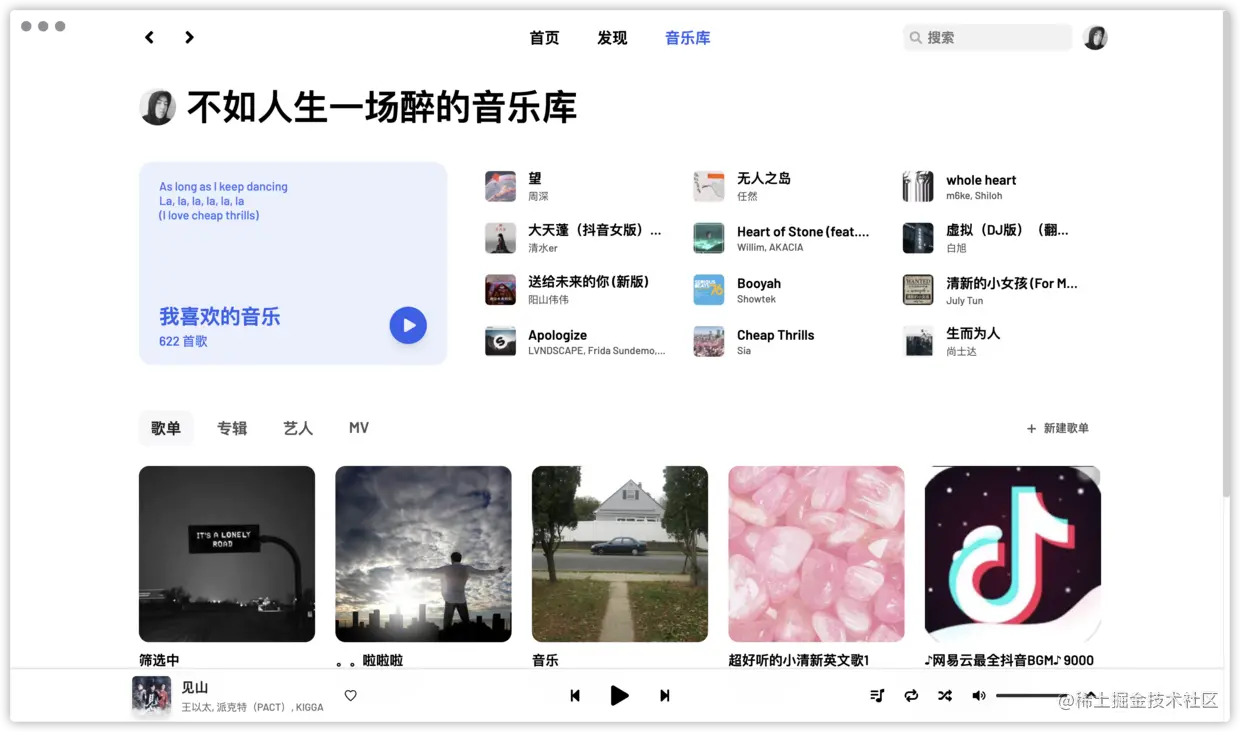This screenshot has width=1240, height=732.
Task: Switch to the 专辑 tab
Action: 232,428
